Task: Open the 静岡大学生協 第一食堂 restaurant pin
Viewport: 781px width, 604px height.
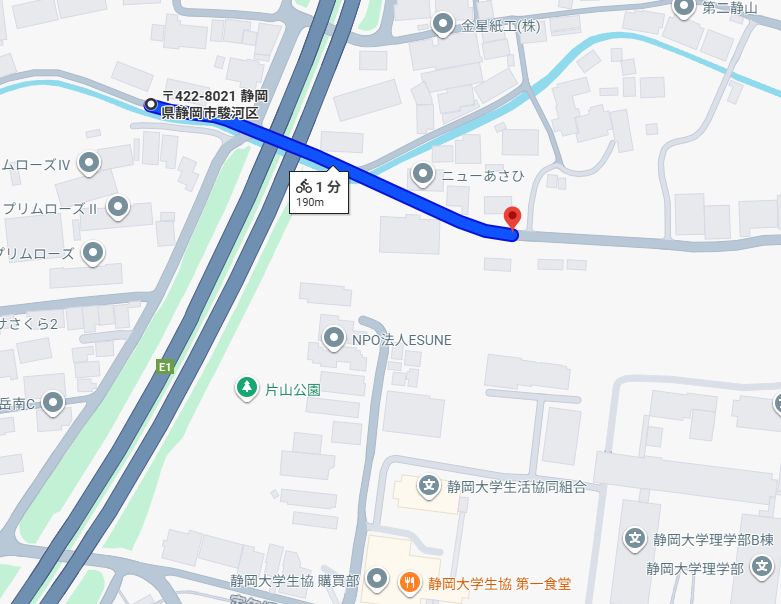Action: (x=409, y=581)
